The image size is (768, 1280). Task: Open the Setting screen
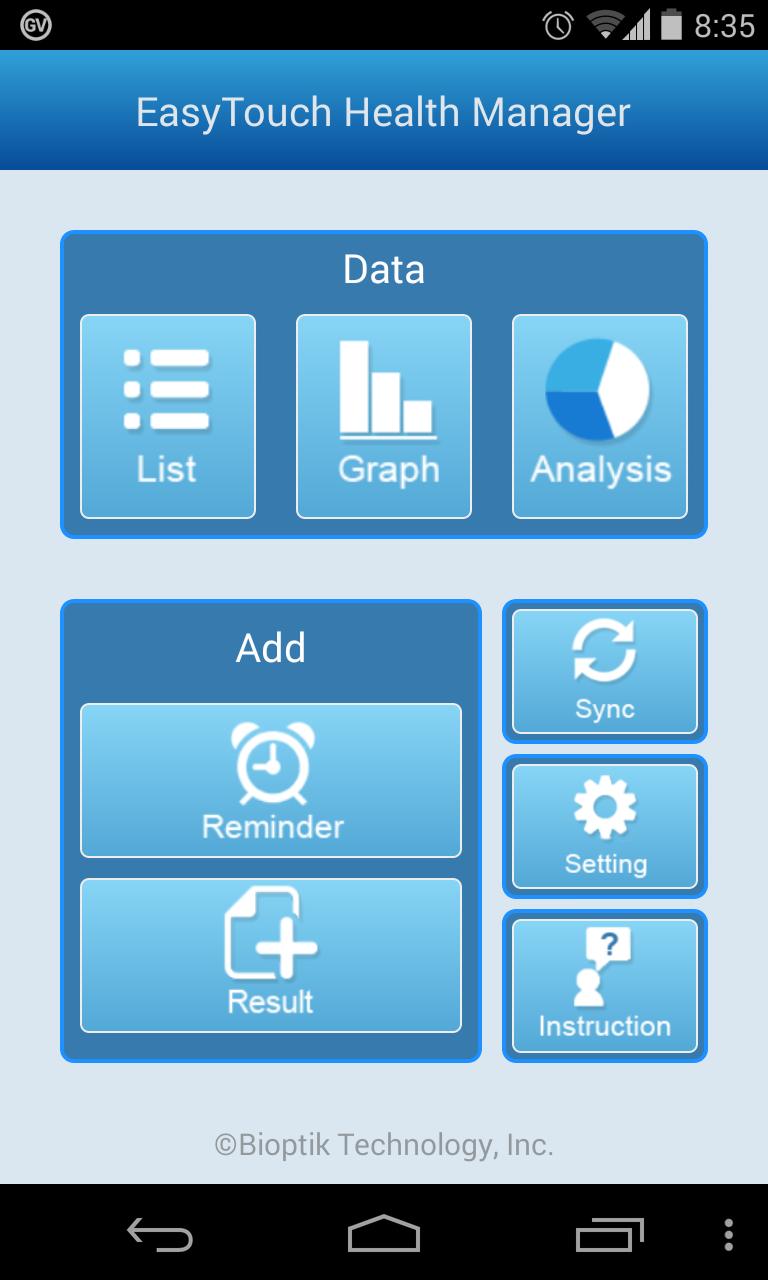604,826
